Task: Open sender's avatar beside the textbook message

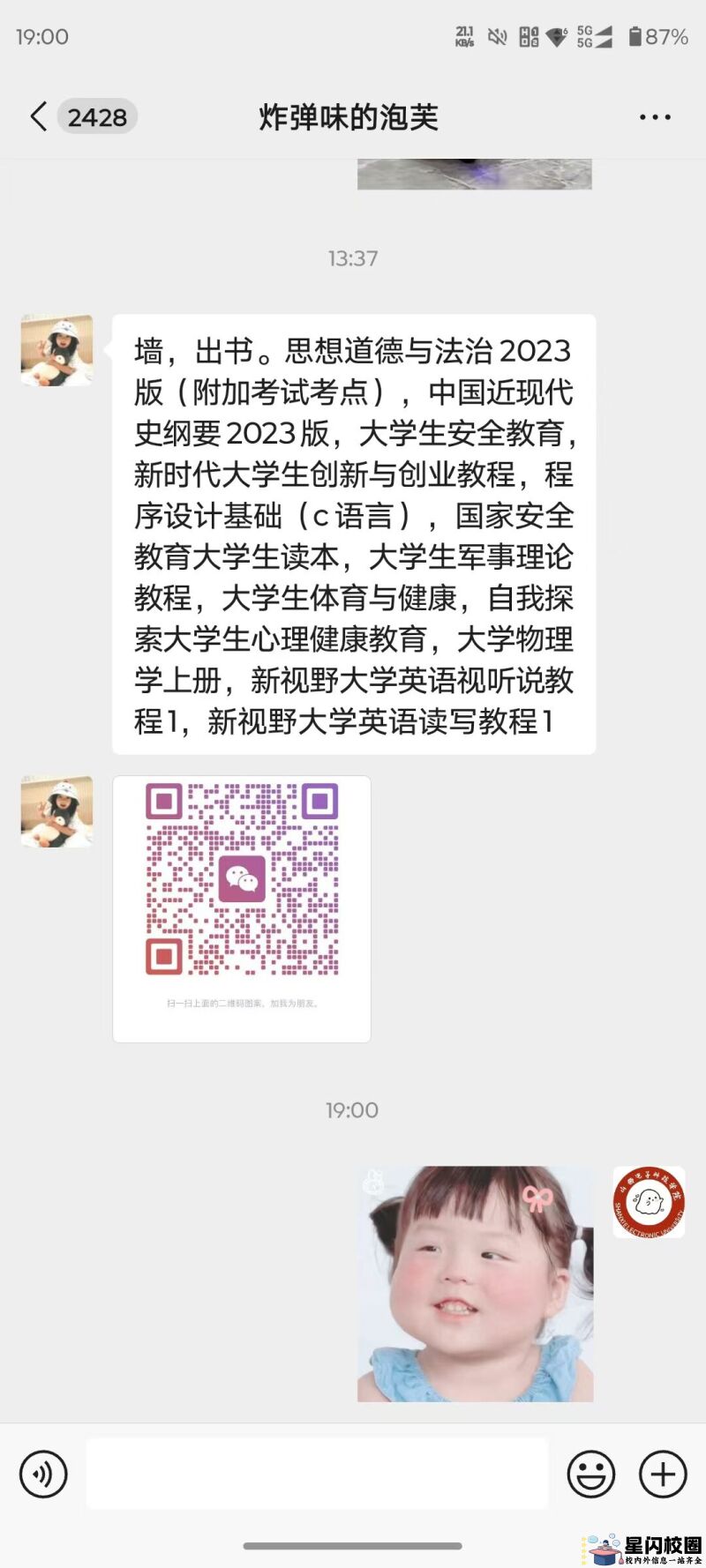Action: coord(57,350)
